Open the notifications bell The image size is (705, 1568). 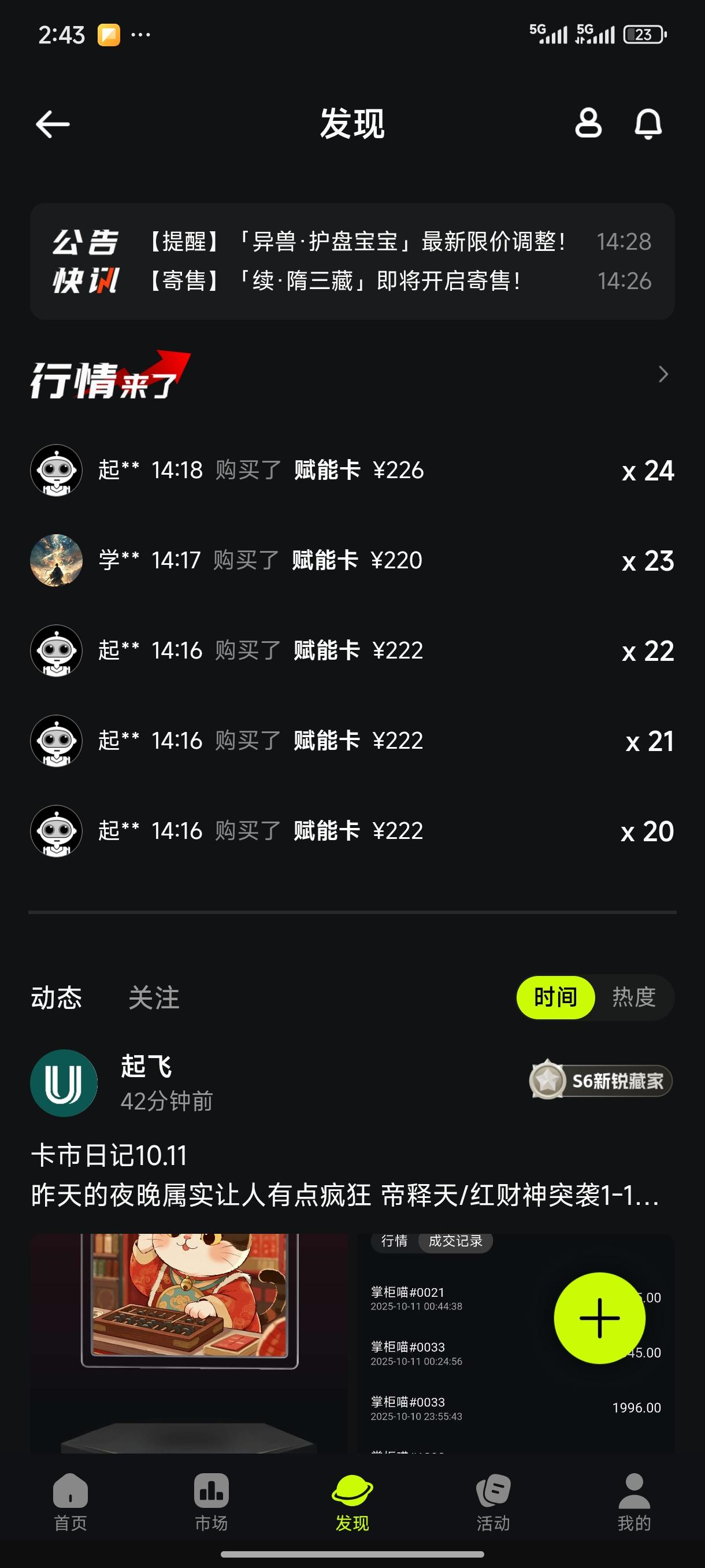pyautogui.click(x=648, y=124)
